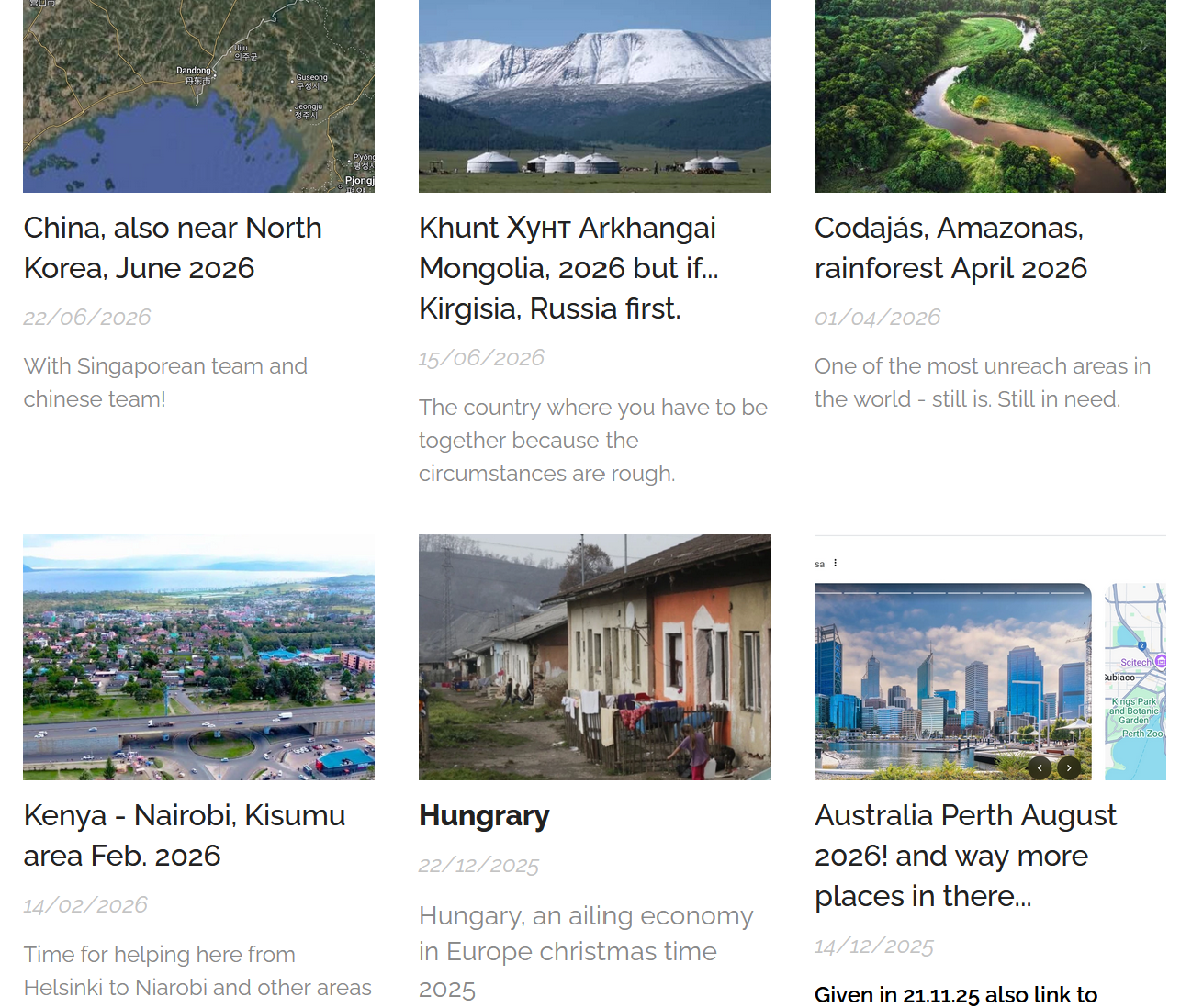
Task: Show next photo in Perth image carousel
Action: (1069, 767)
